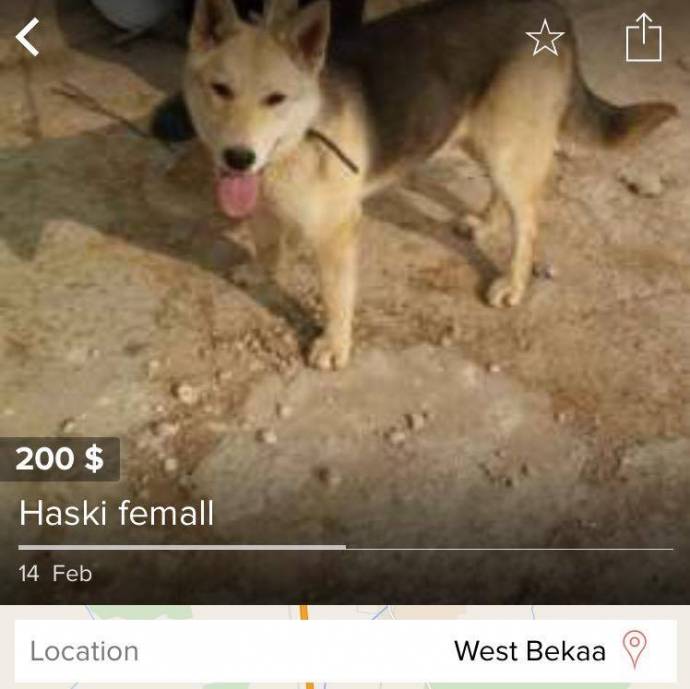Go back using the top-left arrow
The width and height of the screenshot is (690, 689).
point(28,38)
